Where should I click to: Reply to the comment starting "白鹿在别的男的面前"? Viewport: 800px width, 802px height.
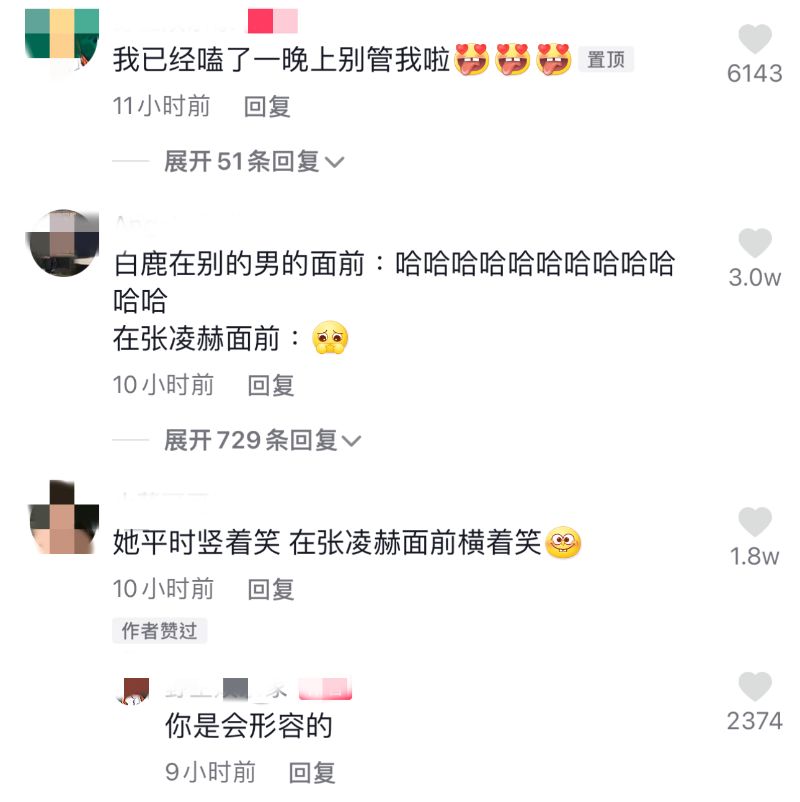pos(270,385)
